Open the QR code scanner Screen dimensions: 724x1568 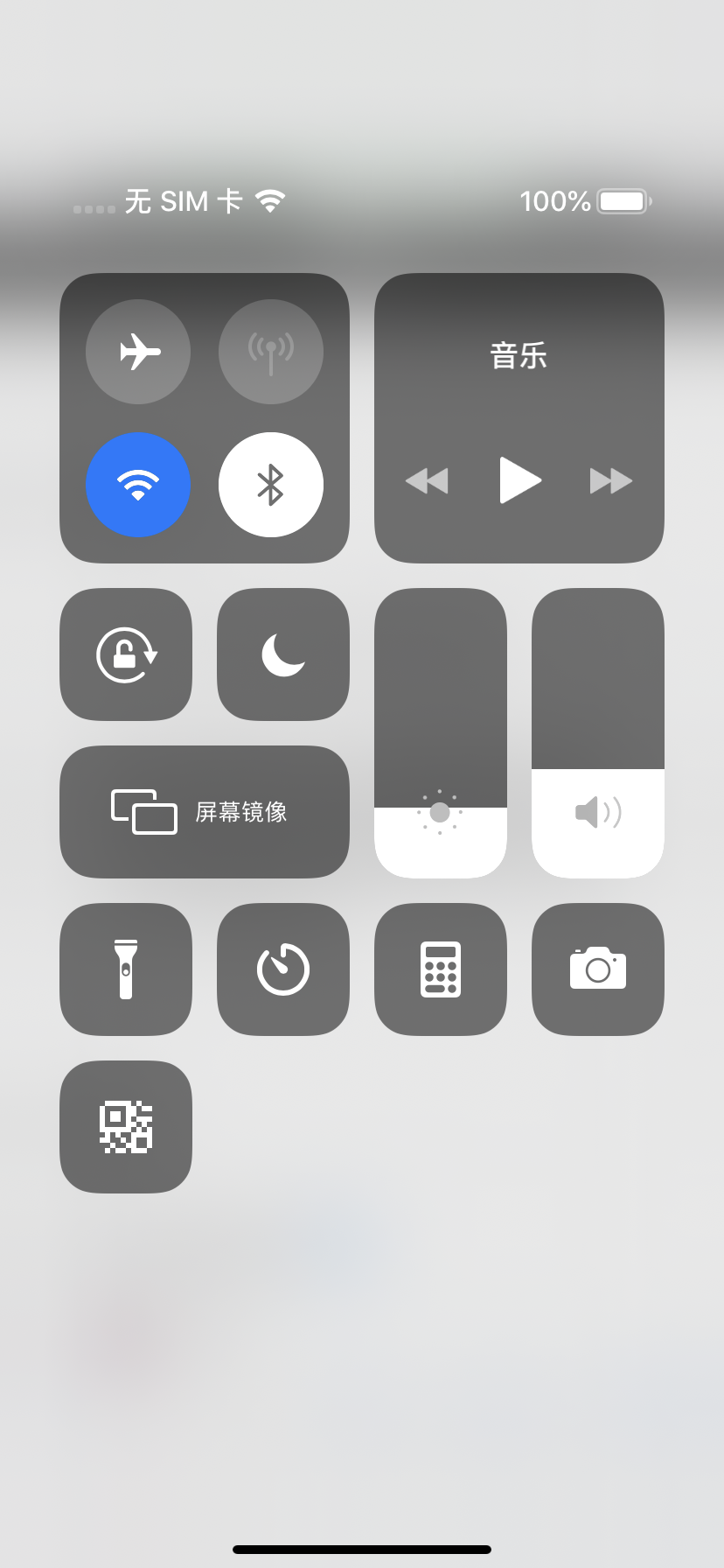click(126, 1127)
